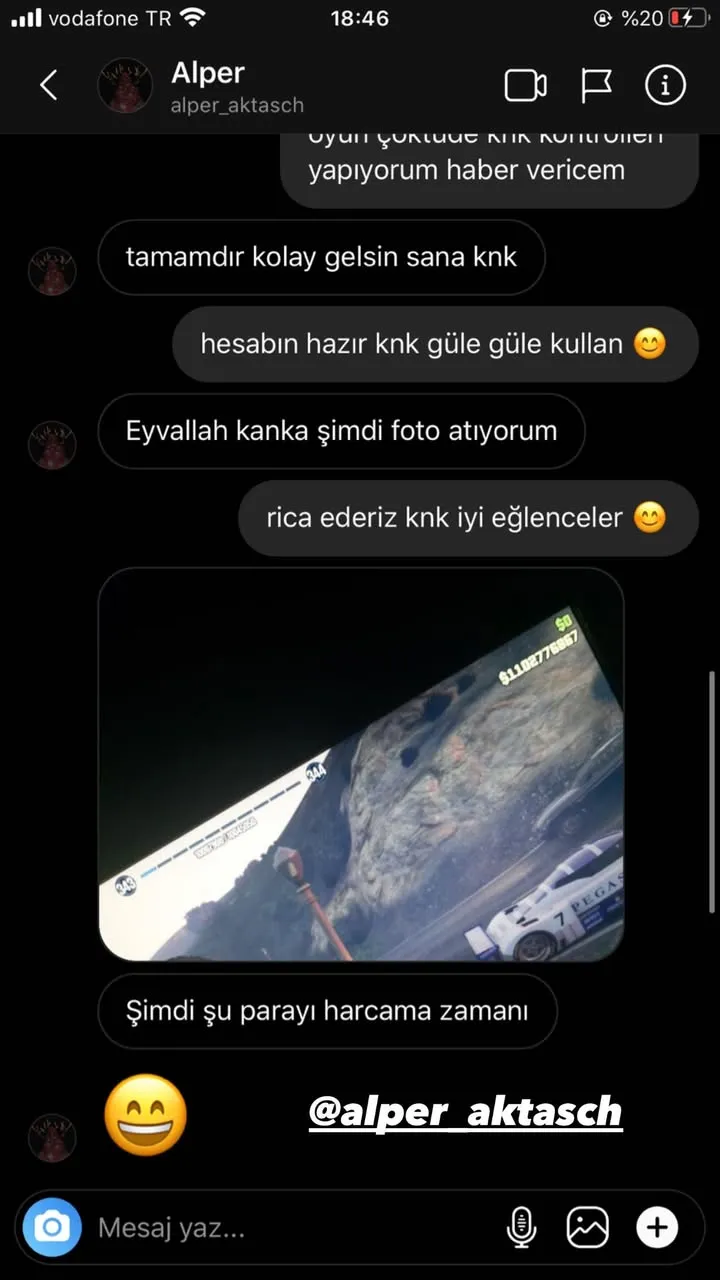Open the photo gallery picker icon
Screen dimensions: 720x1280
coord(588,1226)
